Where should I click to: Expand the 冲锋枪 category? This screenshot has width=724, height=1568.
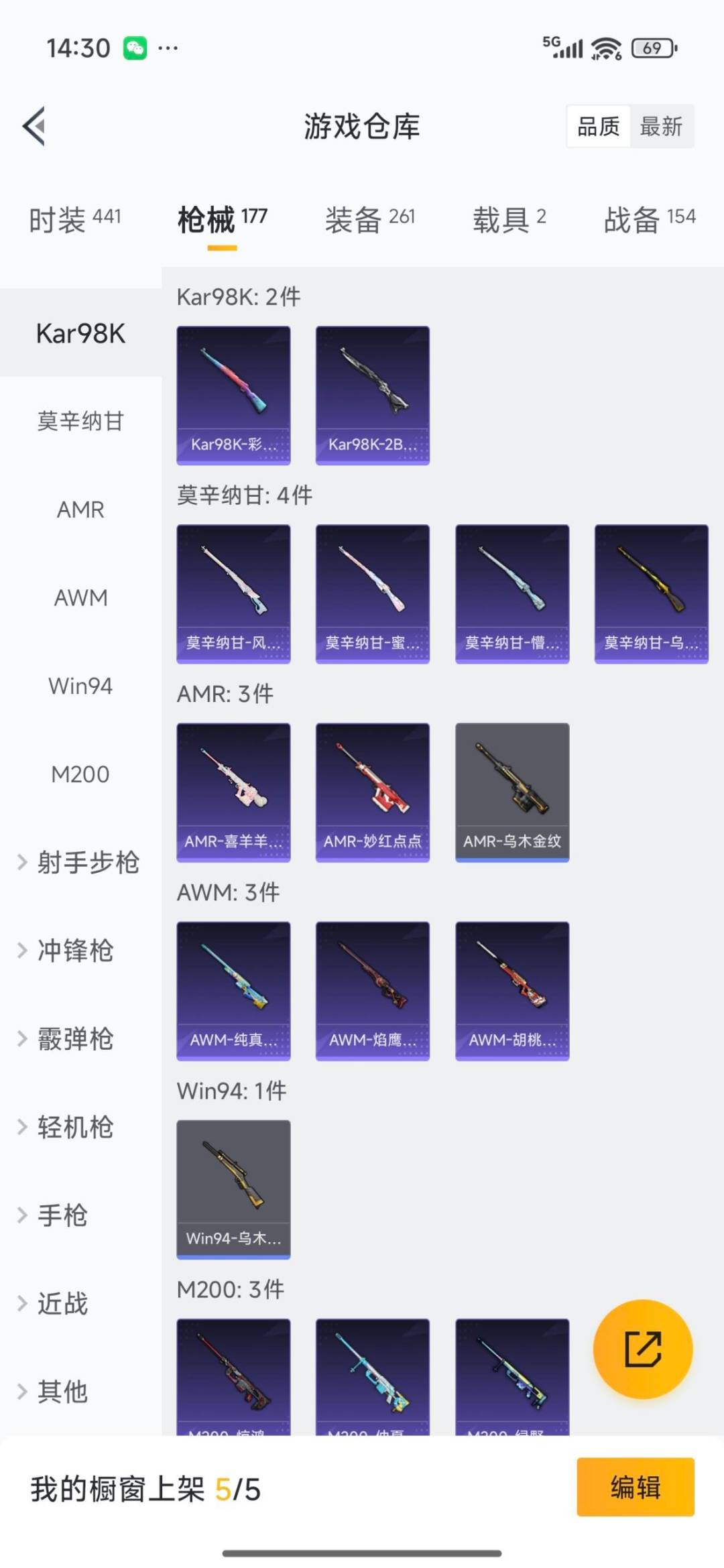pyautogui.click(x=74, y=951)
